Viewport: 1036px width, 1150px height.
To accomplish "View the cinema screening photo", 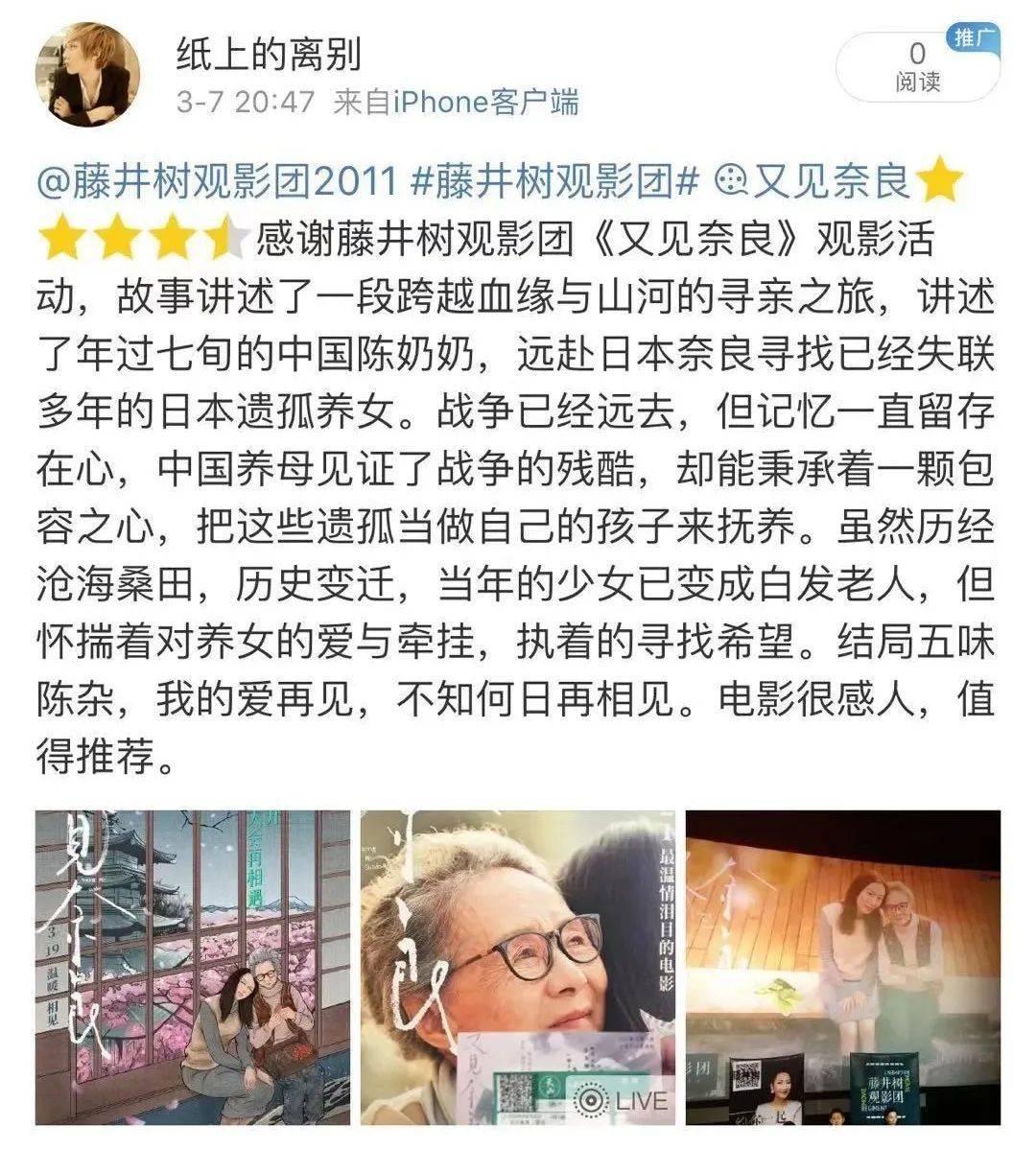I will click(x=842, y=967).
